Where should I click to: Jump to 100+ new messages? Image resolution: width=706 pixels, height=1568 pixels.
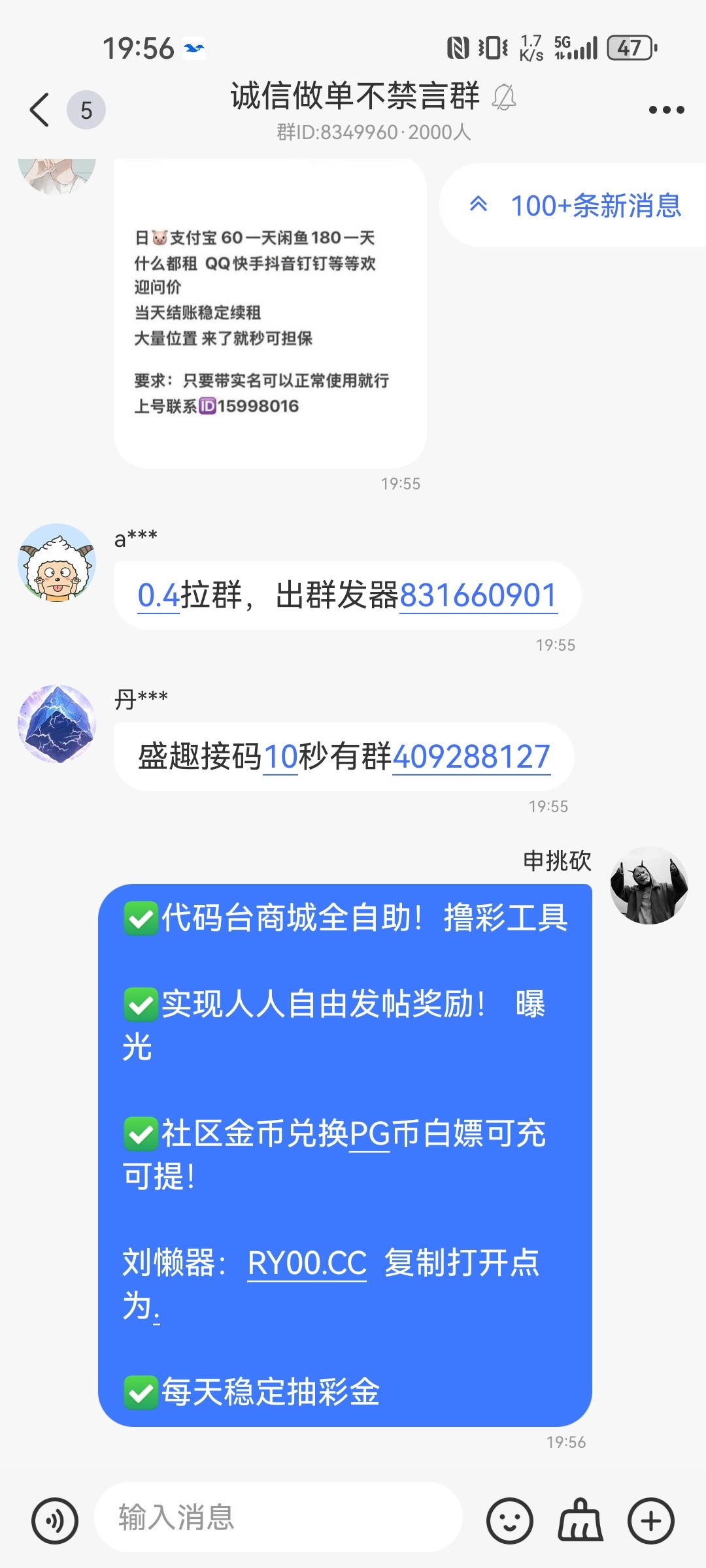(575, 205)
